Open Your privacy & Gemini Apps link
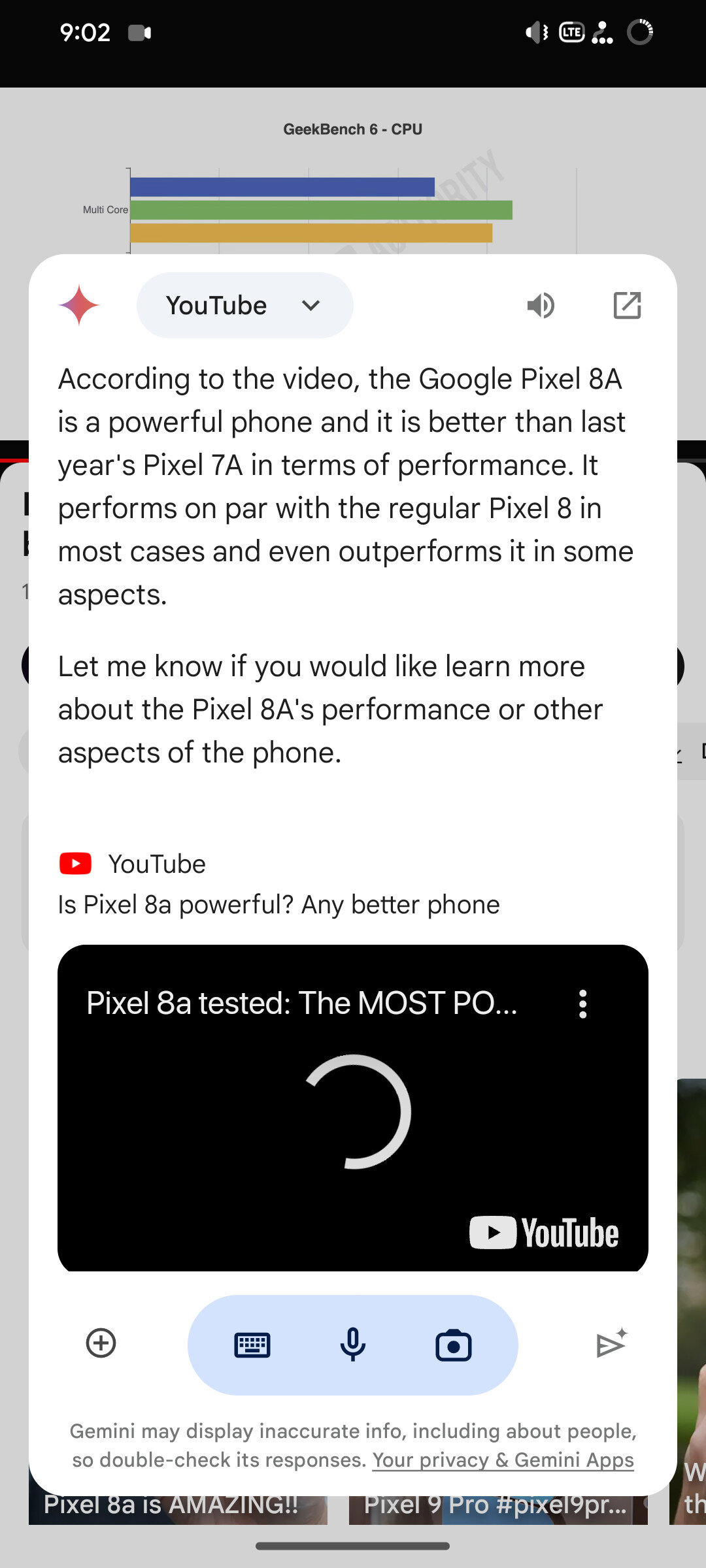Image resolution: width=706 pixels, height=1568 pixels. (x=503, y=1460)
